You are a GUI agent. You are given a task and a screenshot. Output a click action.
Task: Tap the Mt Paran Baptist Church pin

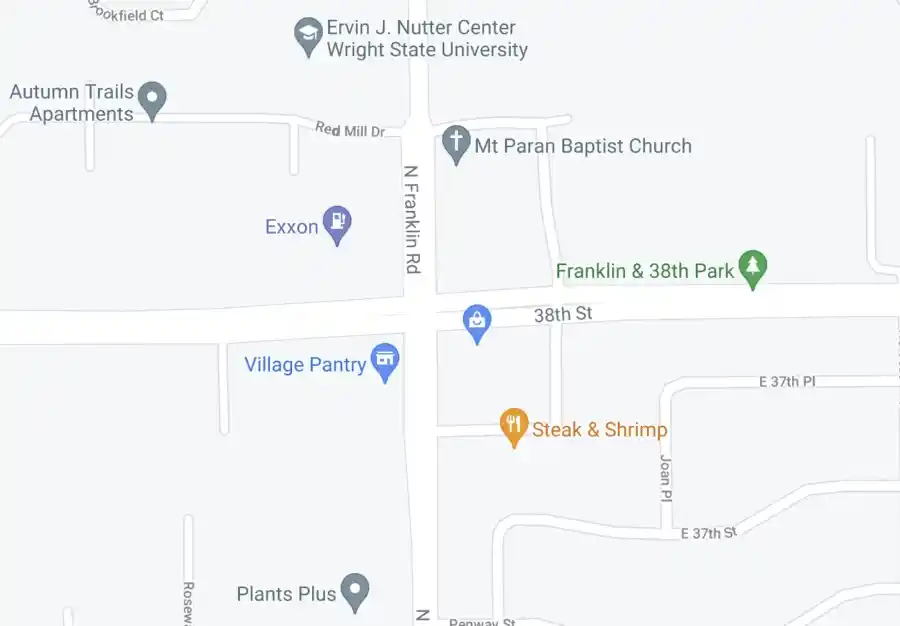(x=456, y=143)
